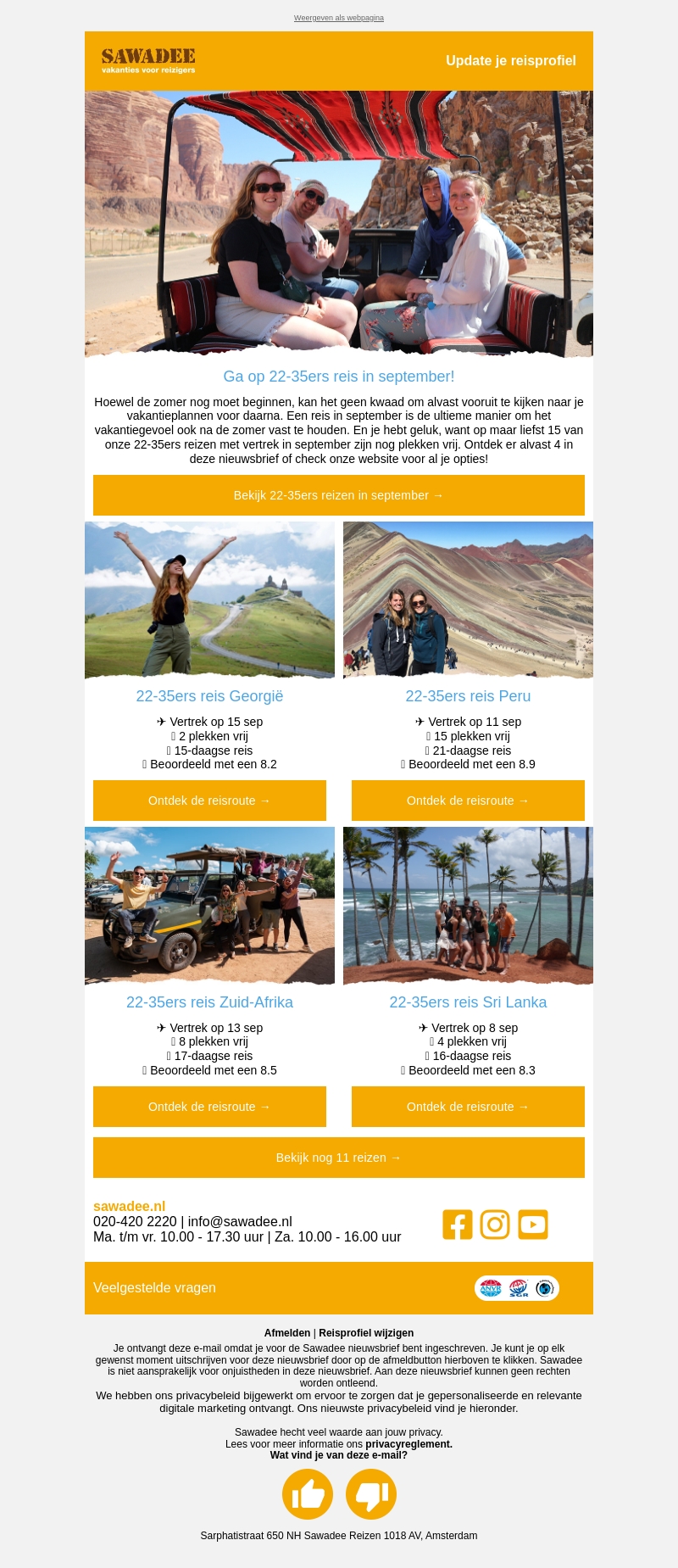Image resolution: width=678 pixels, height=1568 pixels.
Task: Tap 'Update je reisprofiel' link
Action: [x=510, y=60]
